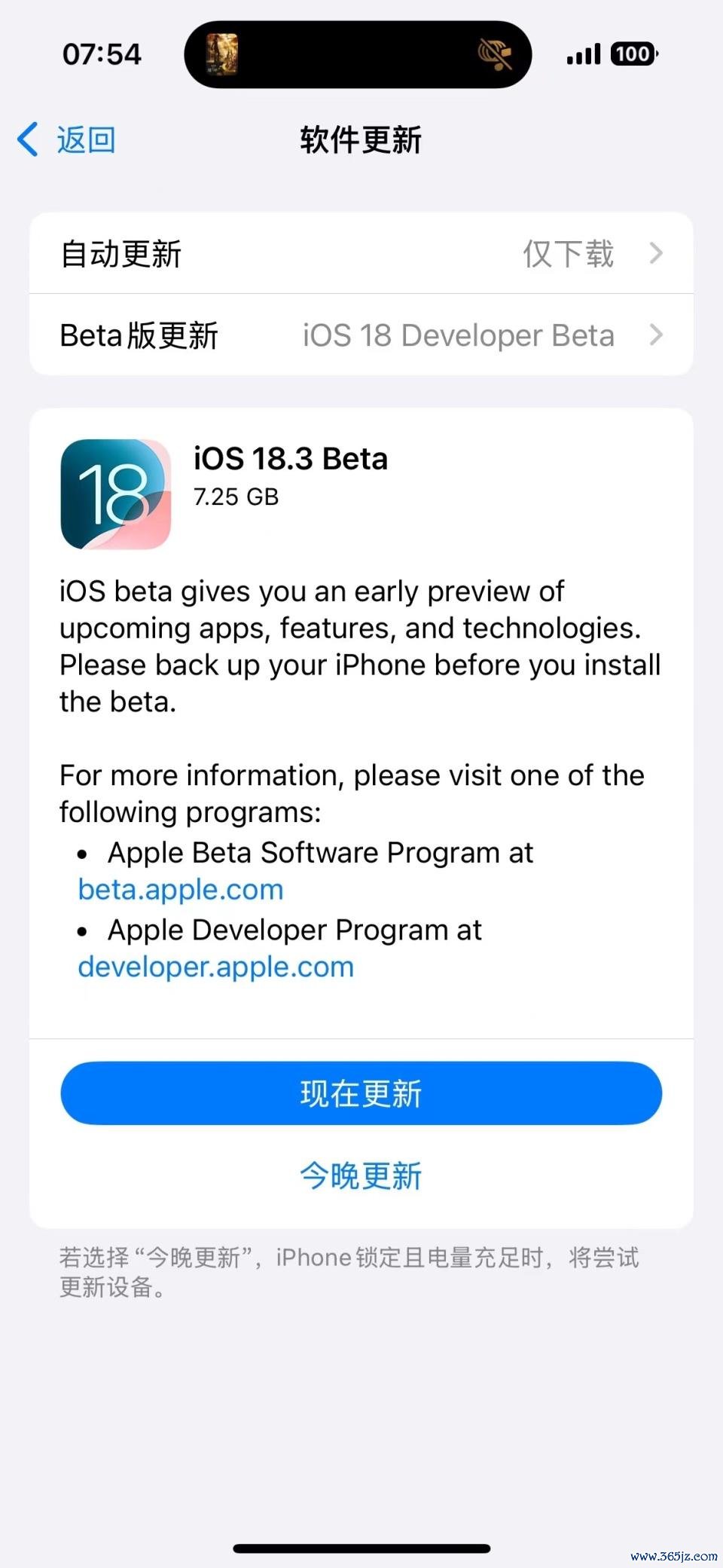Choose 今晚更新 to update tonight
The width and height of the screenshot is (723, 1568).
[x=361, y=1175]
